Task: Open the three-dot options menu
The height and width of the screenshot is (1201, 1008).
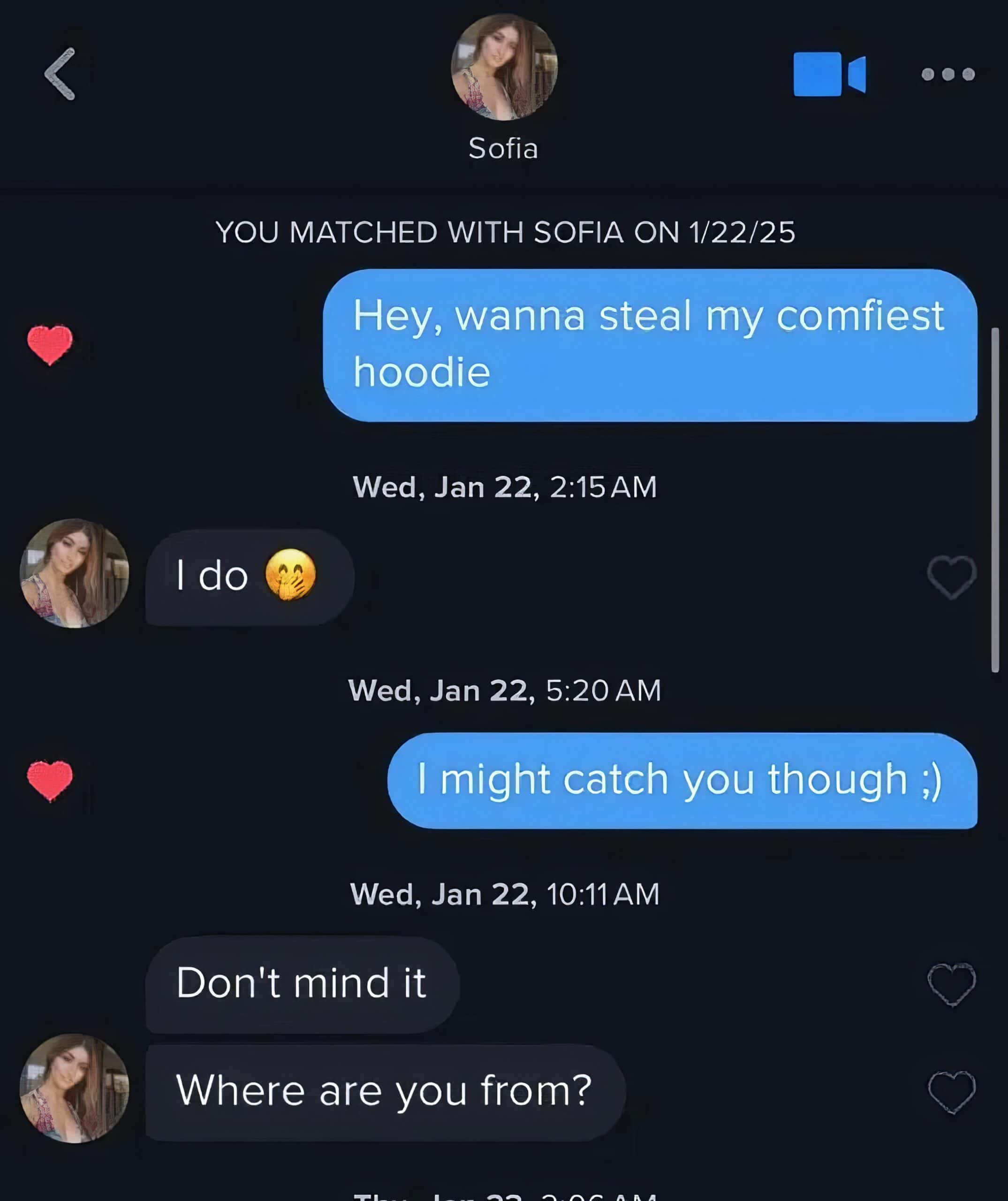Action: 947,74
